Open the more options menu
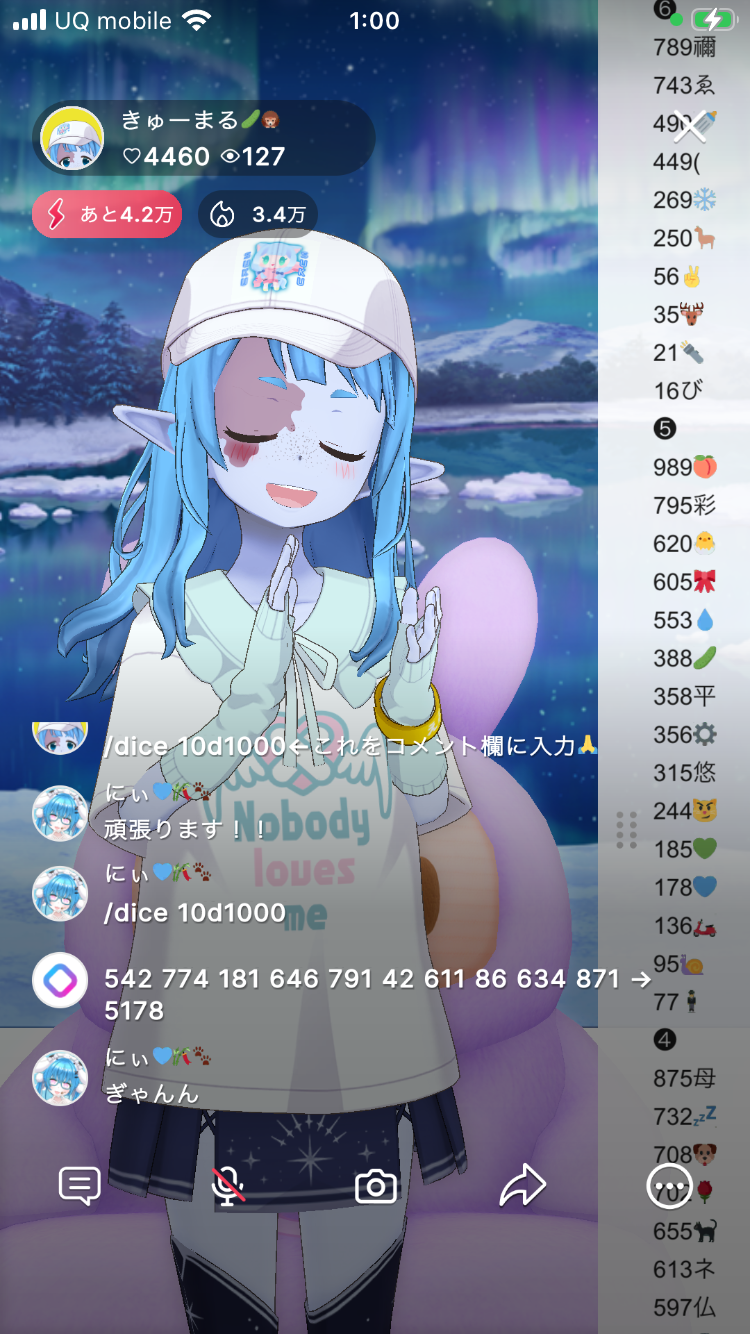Viewport: 750px width, 1334px height. click(x=668, y=1187)
